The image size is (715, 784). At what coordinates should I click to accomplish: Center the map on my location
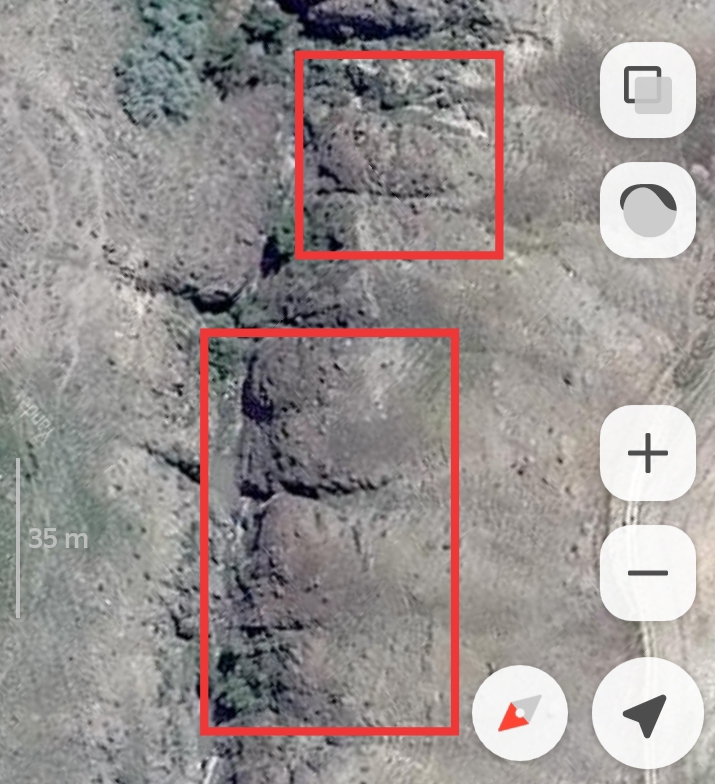[645, 715]
